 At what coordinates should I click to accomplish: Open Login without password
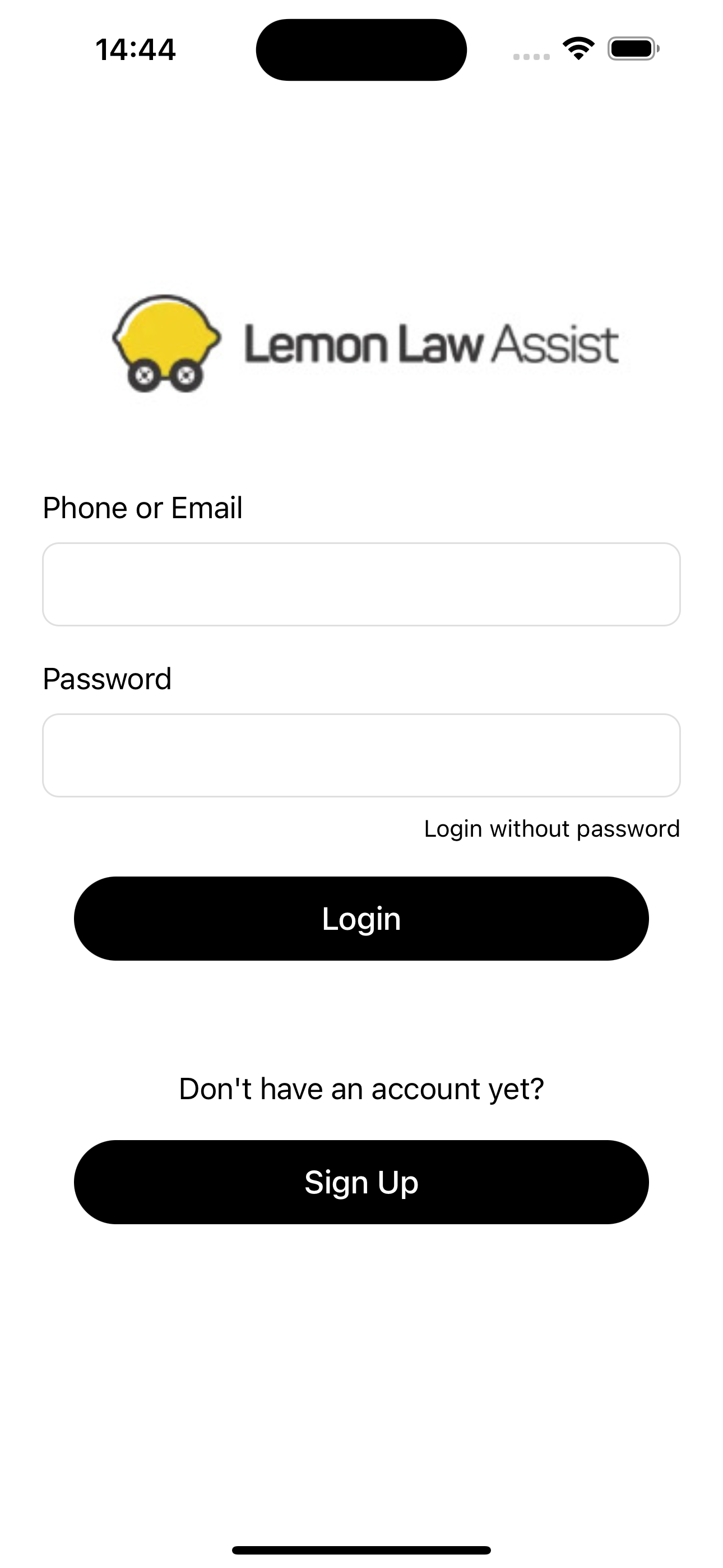point(552,828)
